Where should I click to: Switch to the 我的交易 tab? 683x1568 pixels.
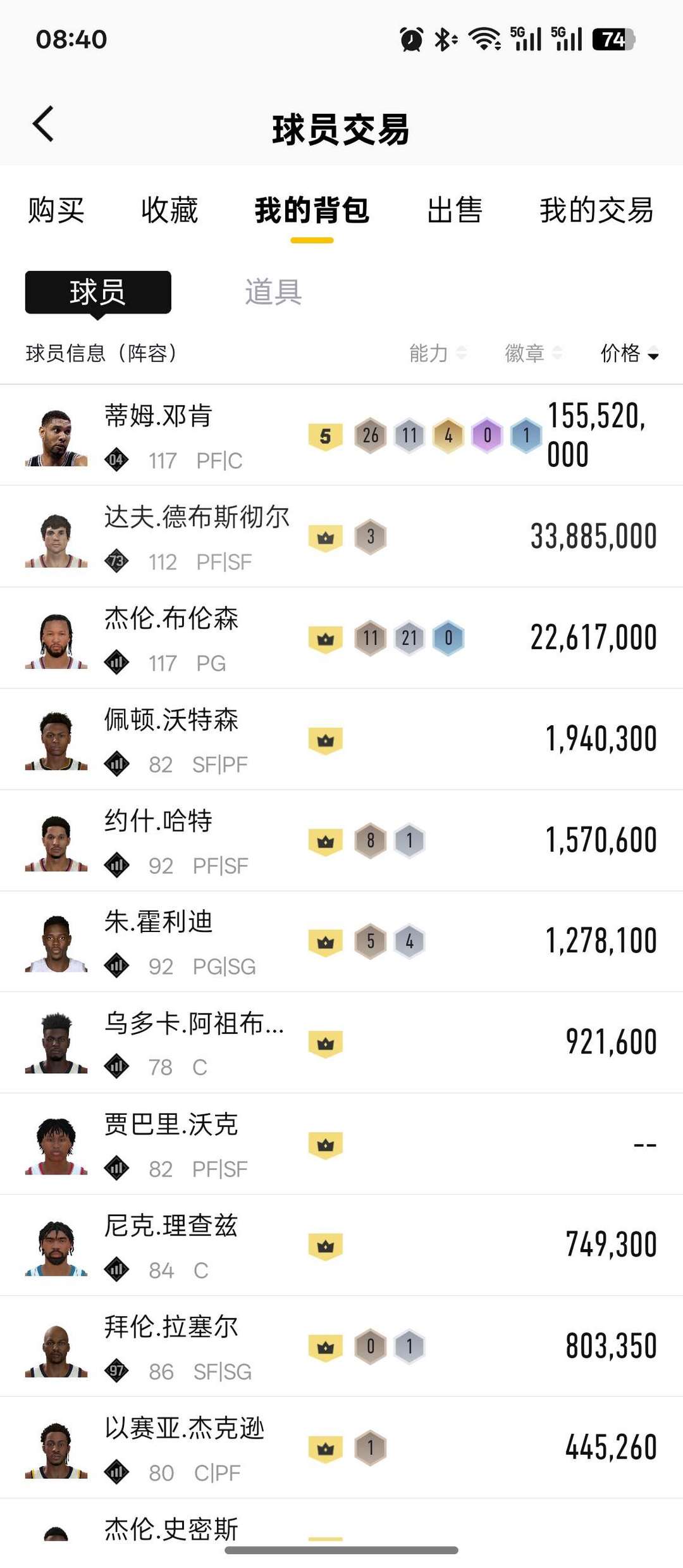click(x=596, y=210)
